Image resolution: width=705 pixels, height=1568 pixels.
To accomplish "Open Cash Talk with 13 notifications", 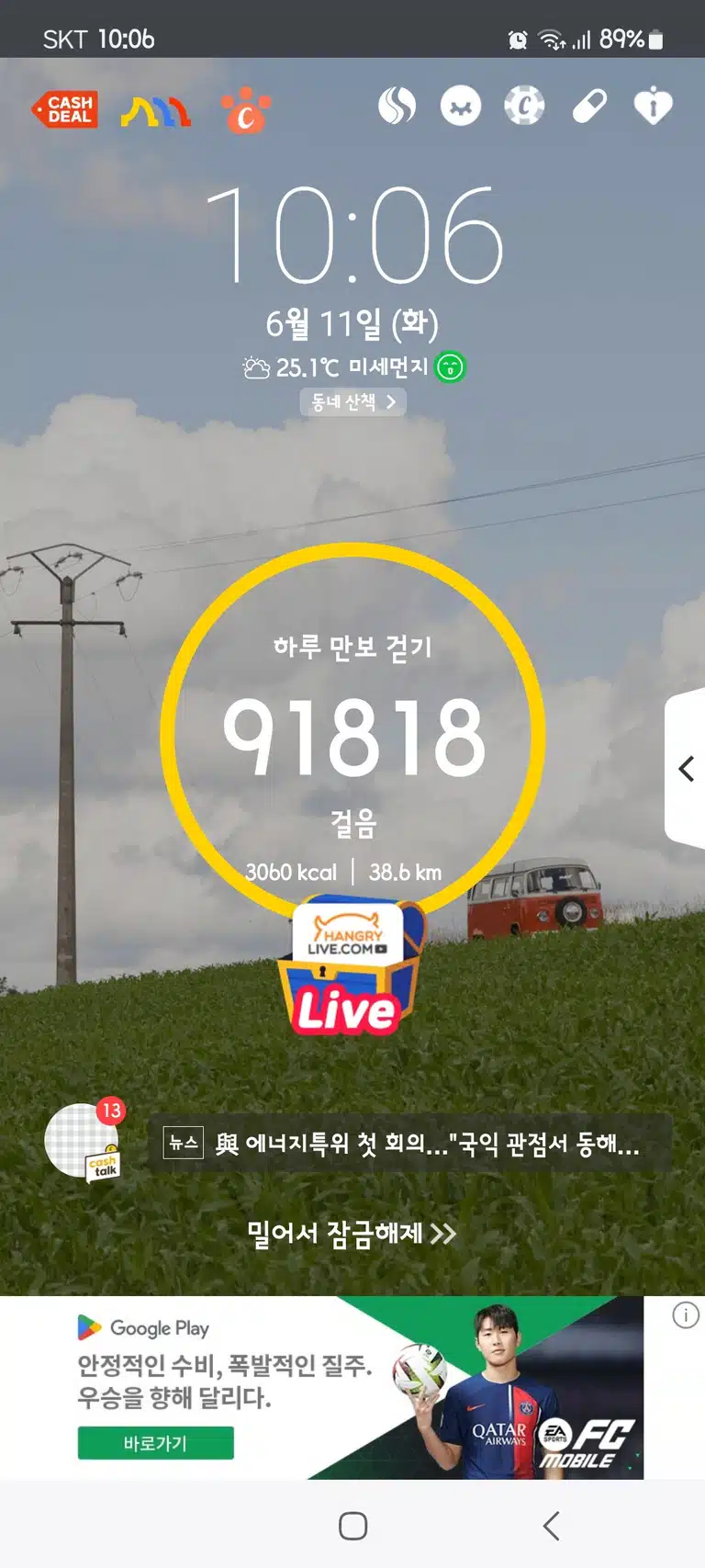I will [84, 1141].
